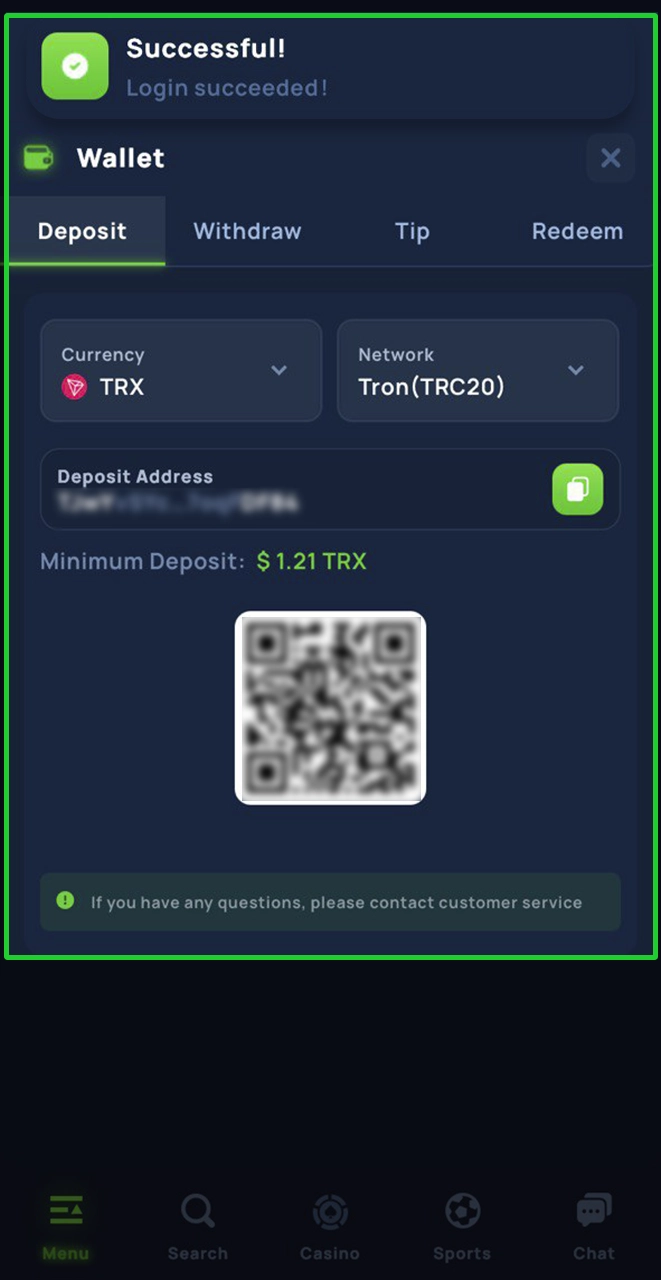Select the Deposit tab

point(82,231)
